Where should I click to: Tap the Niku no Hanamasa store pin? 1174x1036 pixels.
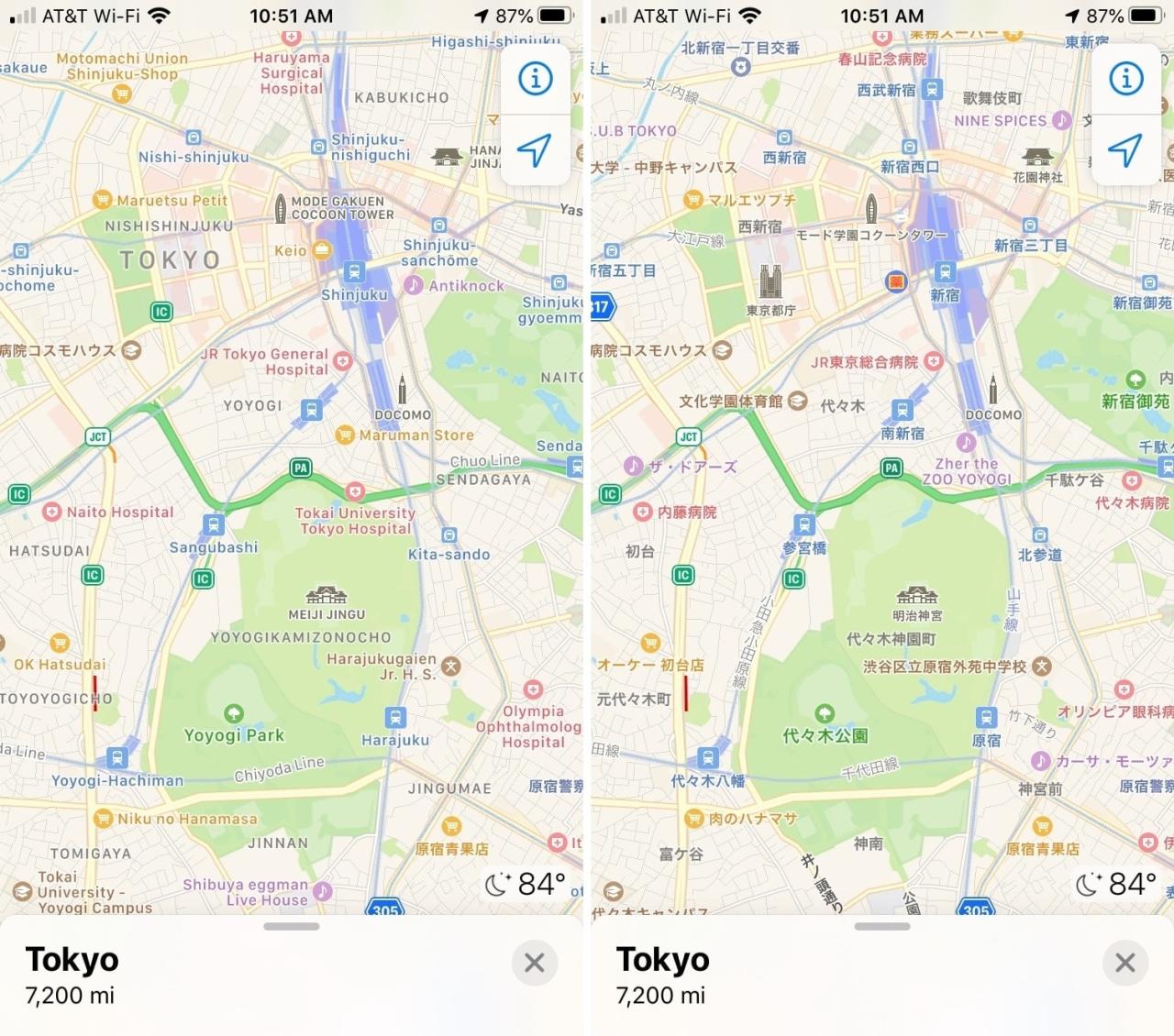104,818
